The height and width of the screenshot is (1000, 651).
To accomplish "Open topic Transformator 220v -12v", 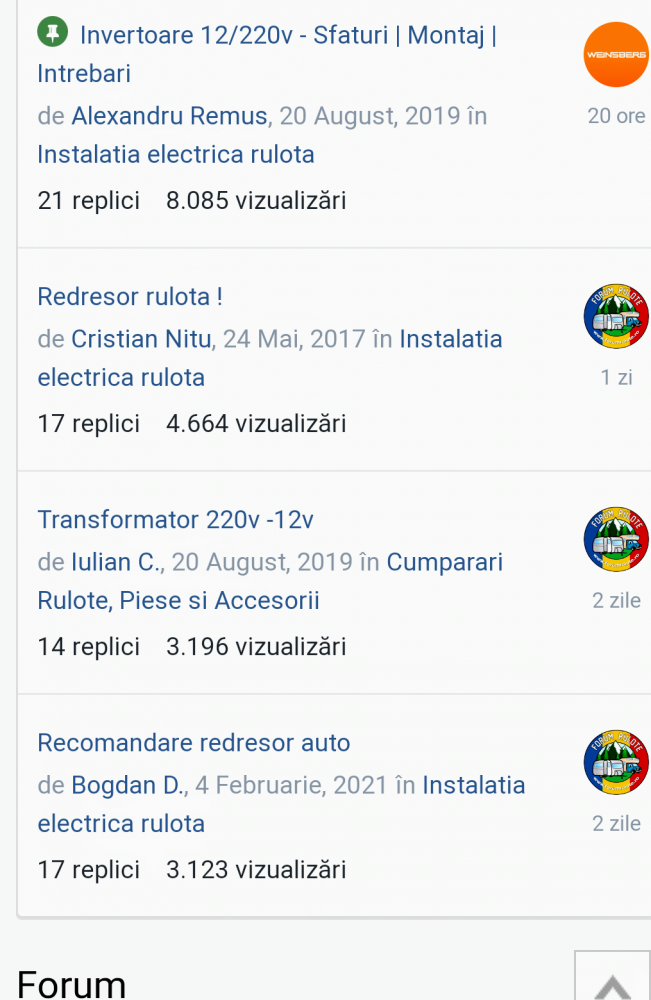I will tap(176, 520).
